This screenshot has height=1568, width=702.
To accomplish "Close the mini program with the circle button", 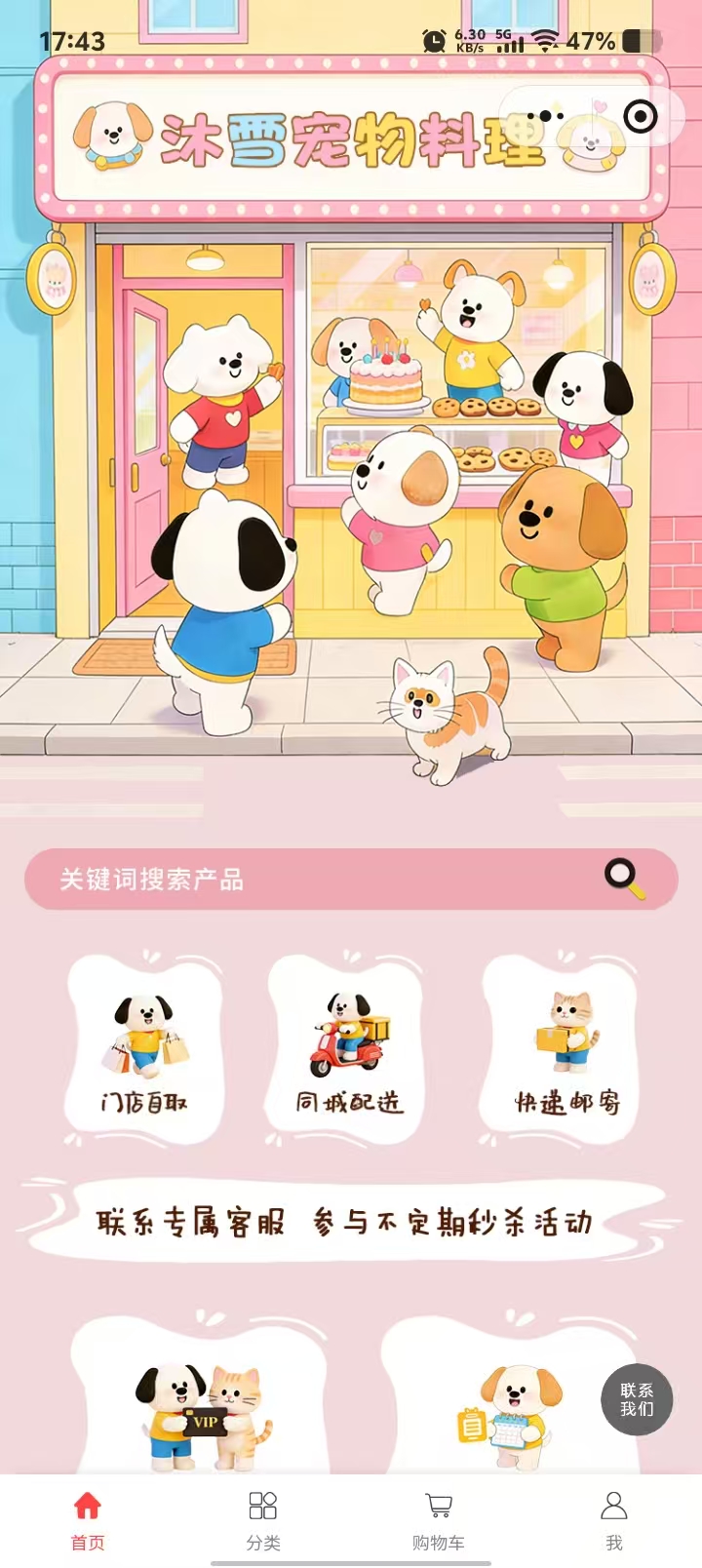I will click(x=640, y=116).
